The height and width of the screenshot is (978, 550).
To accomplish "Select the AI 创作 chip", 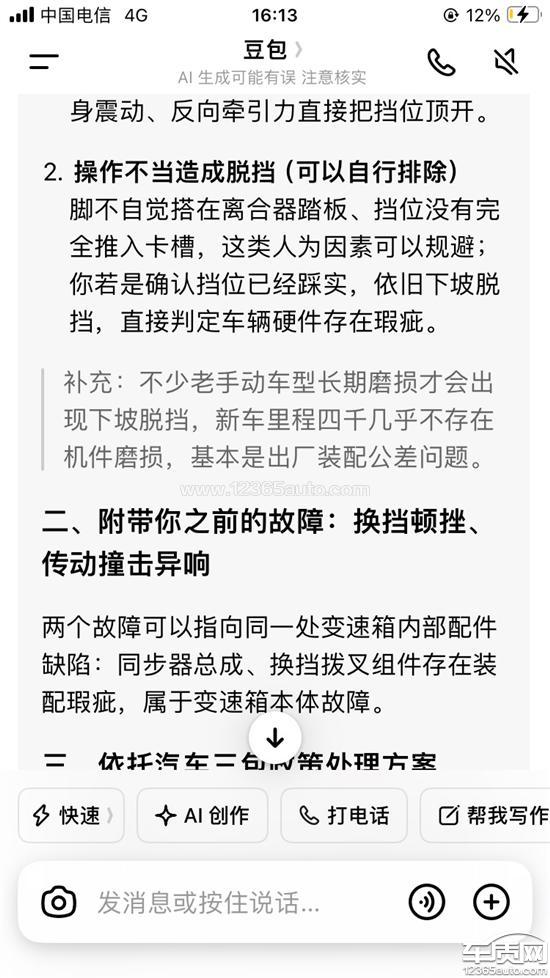I will (x=202, y=815).
